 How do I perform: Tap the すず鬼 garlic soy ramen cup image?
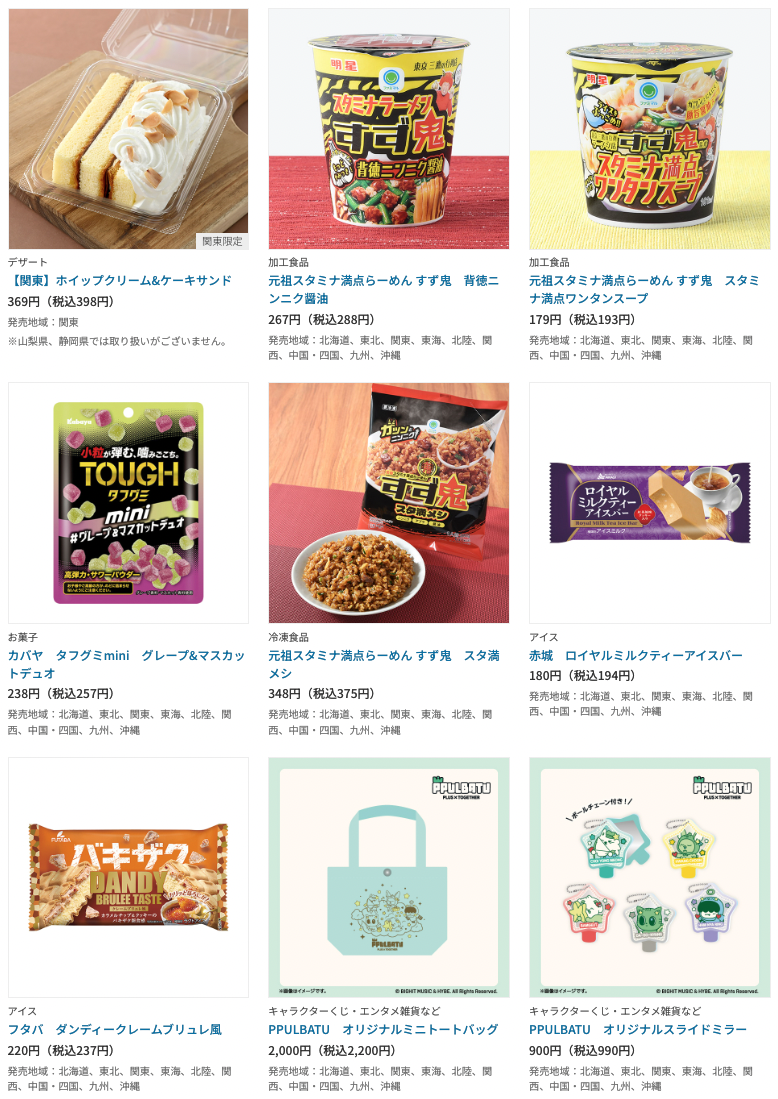[389, 129]
